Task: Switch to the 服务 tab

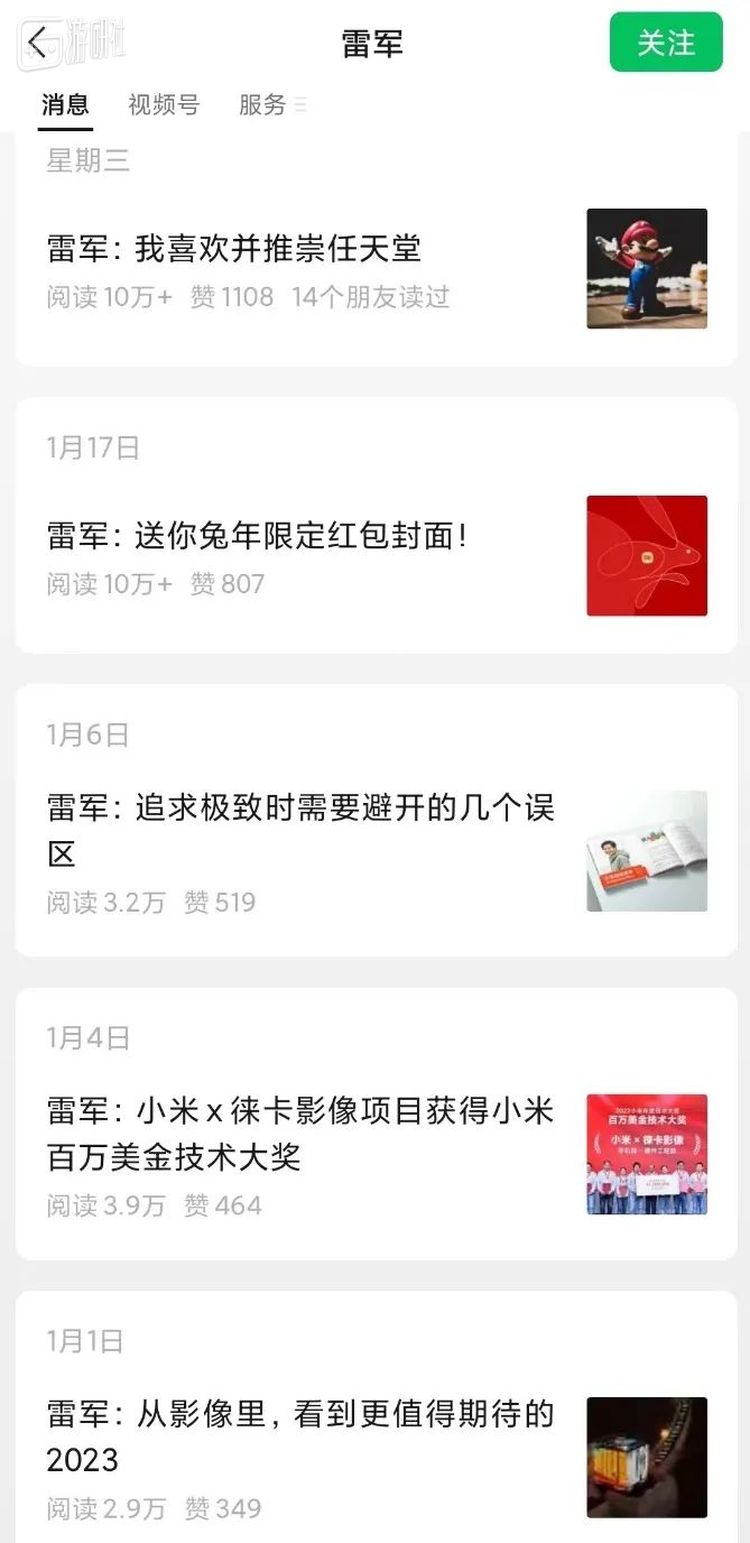Action: 263,105
